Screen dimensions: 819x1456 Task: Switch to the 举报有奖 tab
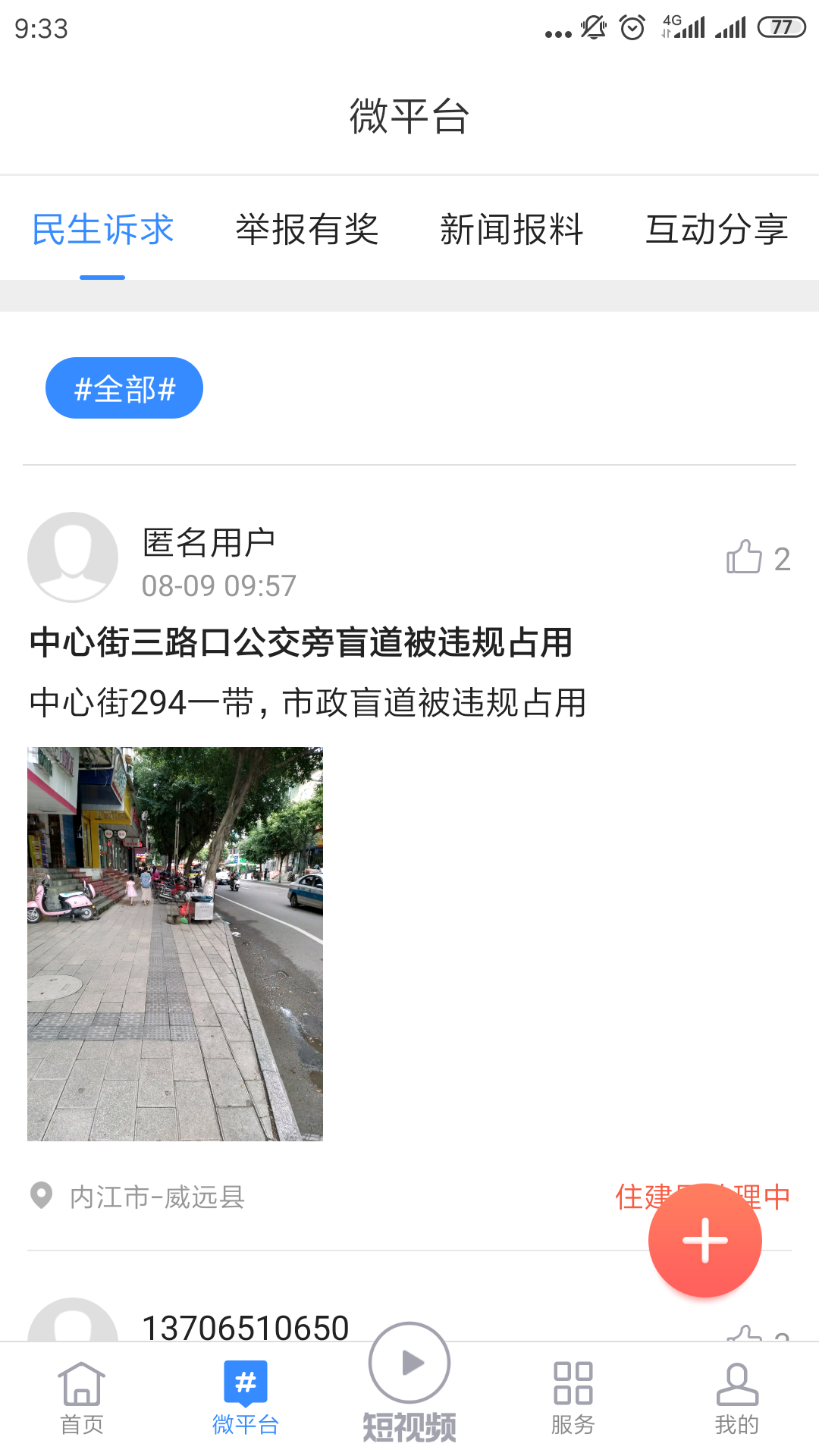(309, 230)
